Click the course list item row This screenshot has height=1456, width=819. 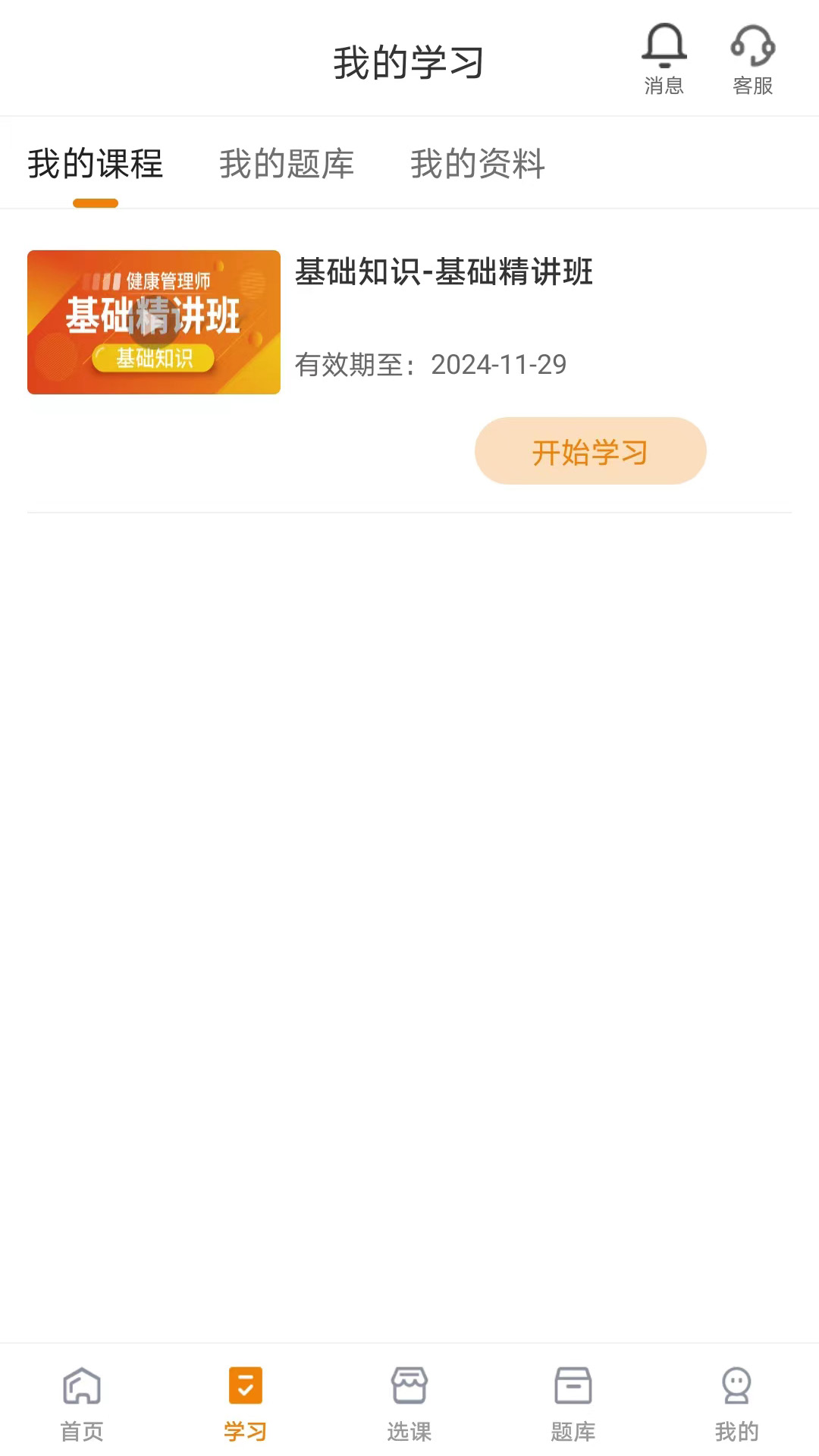tap(409, 364)
